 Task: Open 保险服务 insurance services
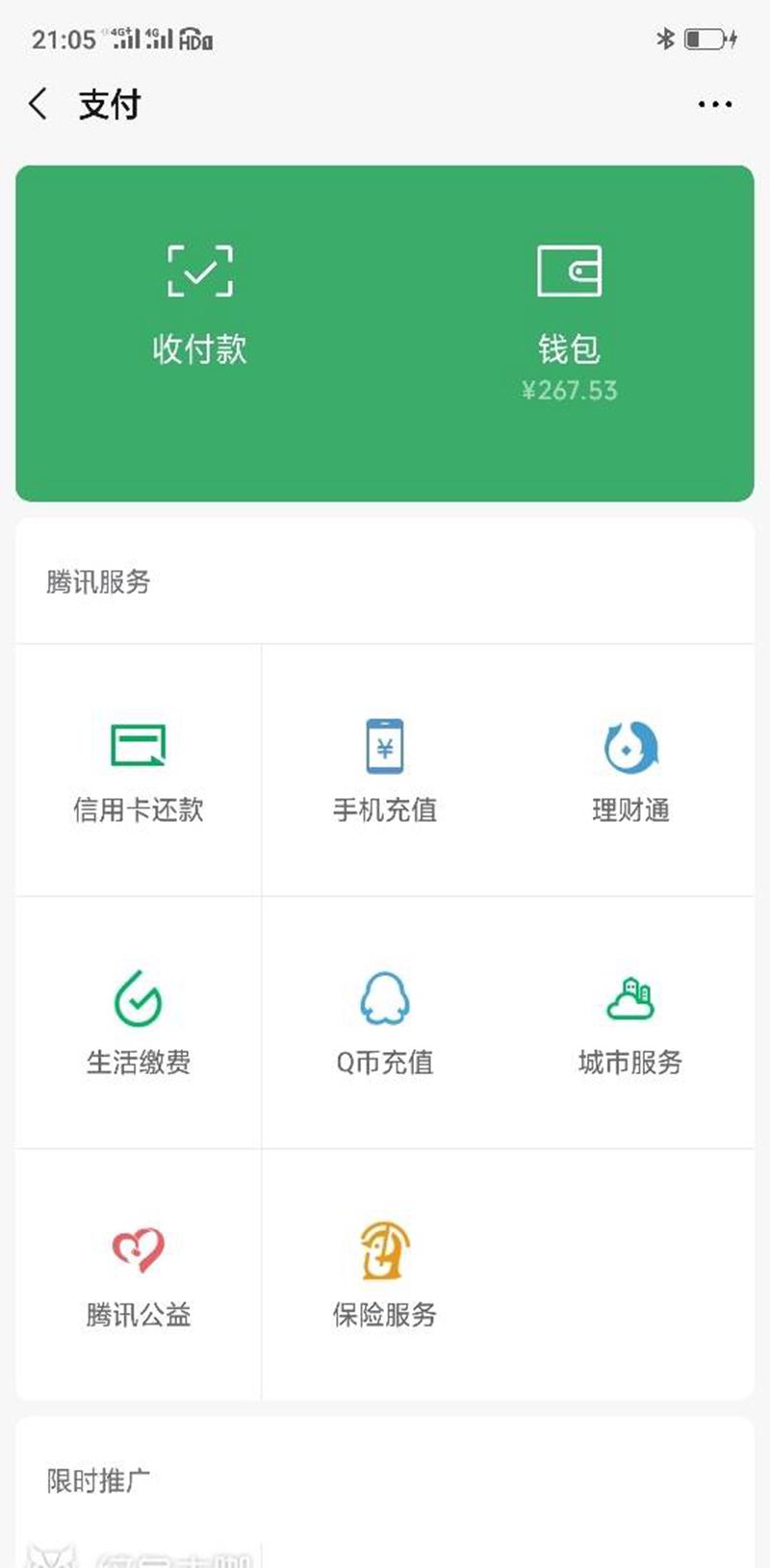(385, 1274)
